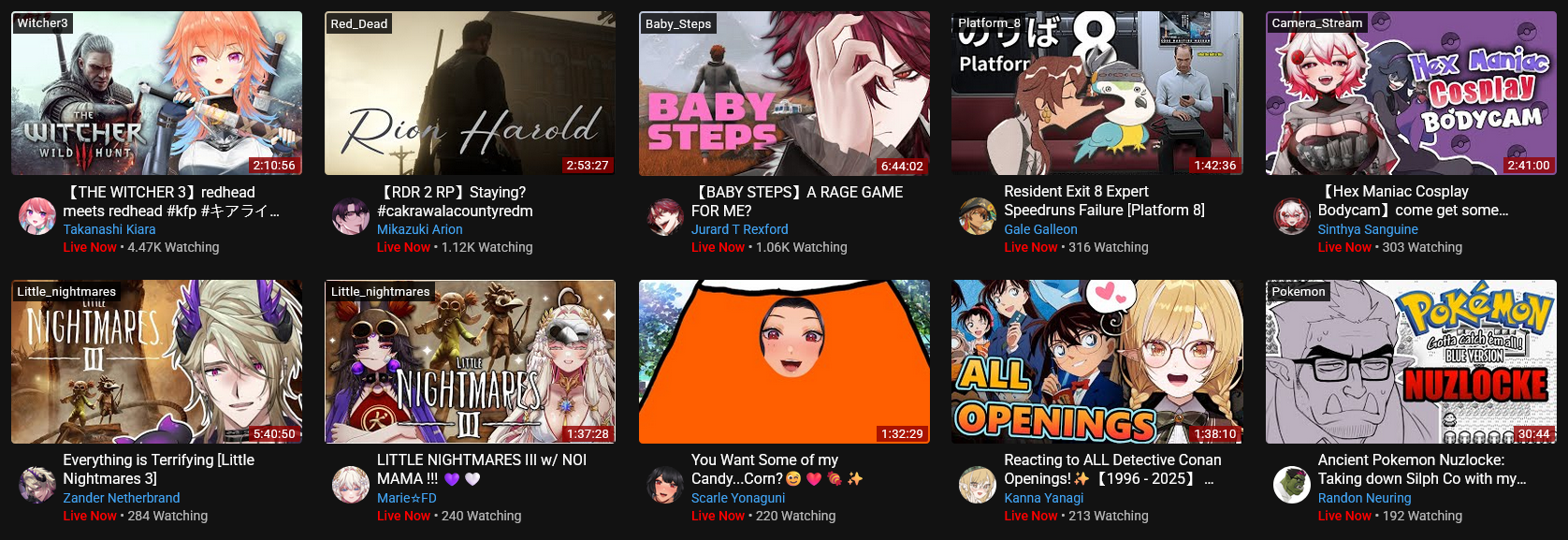Go to Mikazuki Arion's channel
1568x540 pixels.
point(419,229)
